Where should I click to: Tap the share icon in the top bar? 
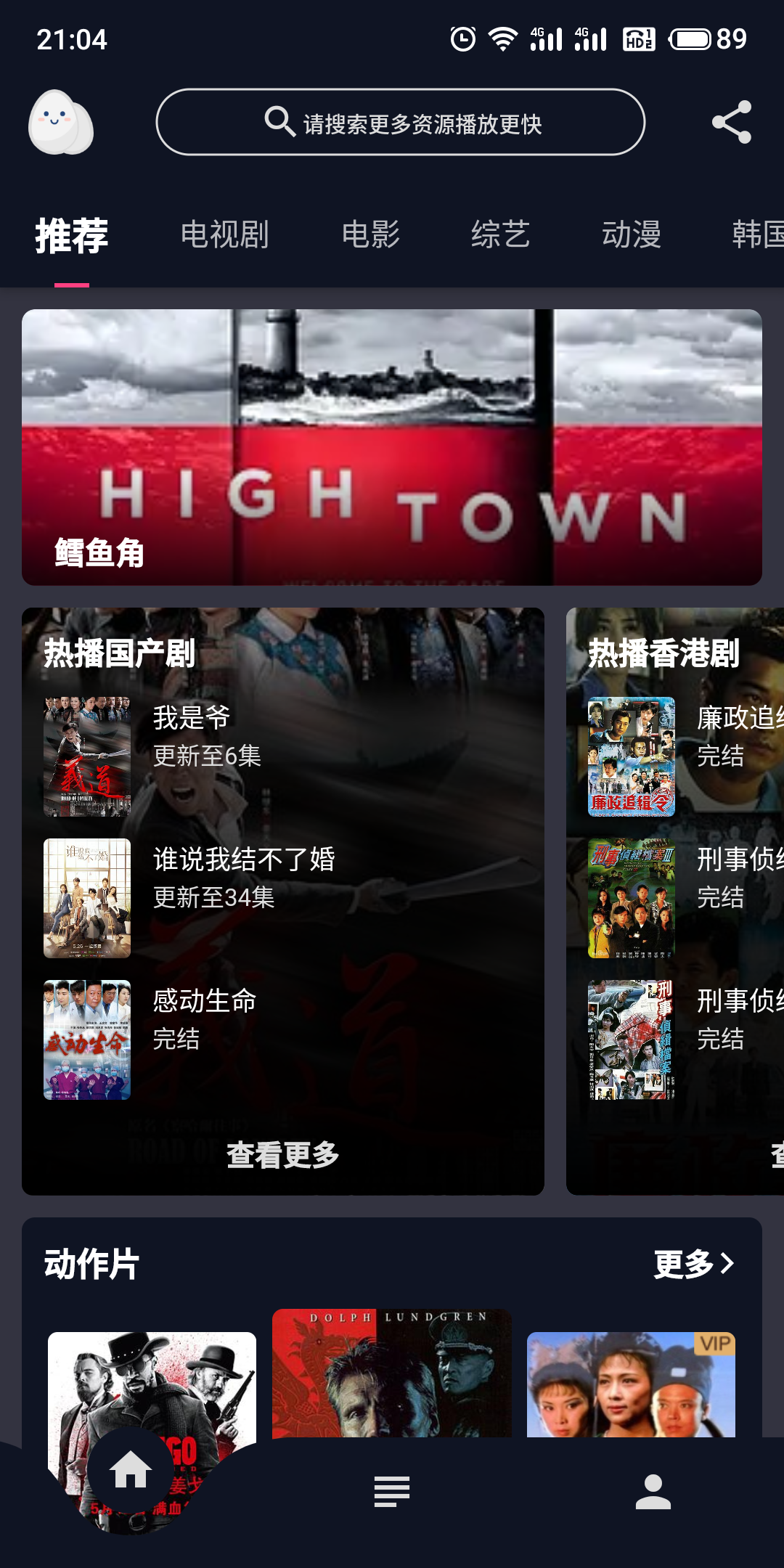(732, 123)
